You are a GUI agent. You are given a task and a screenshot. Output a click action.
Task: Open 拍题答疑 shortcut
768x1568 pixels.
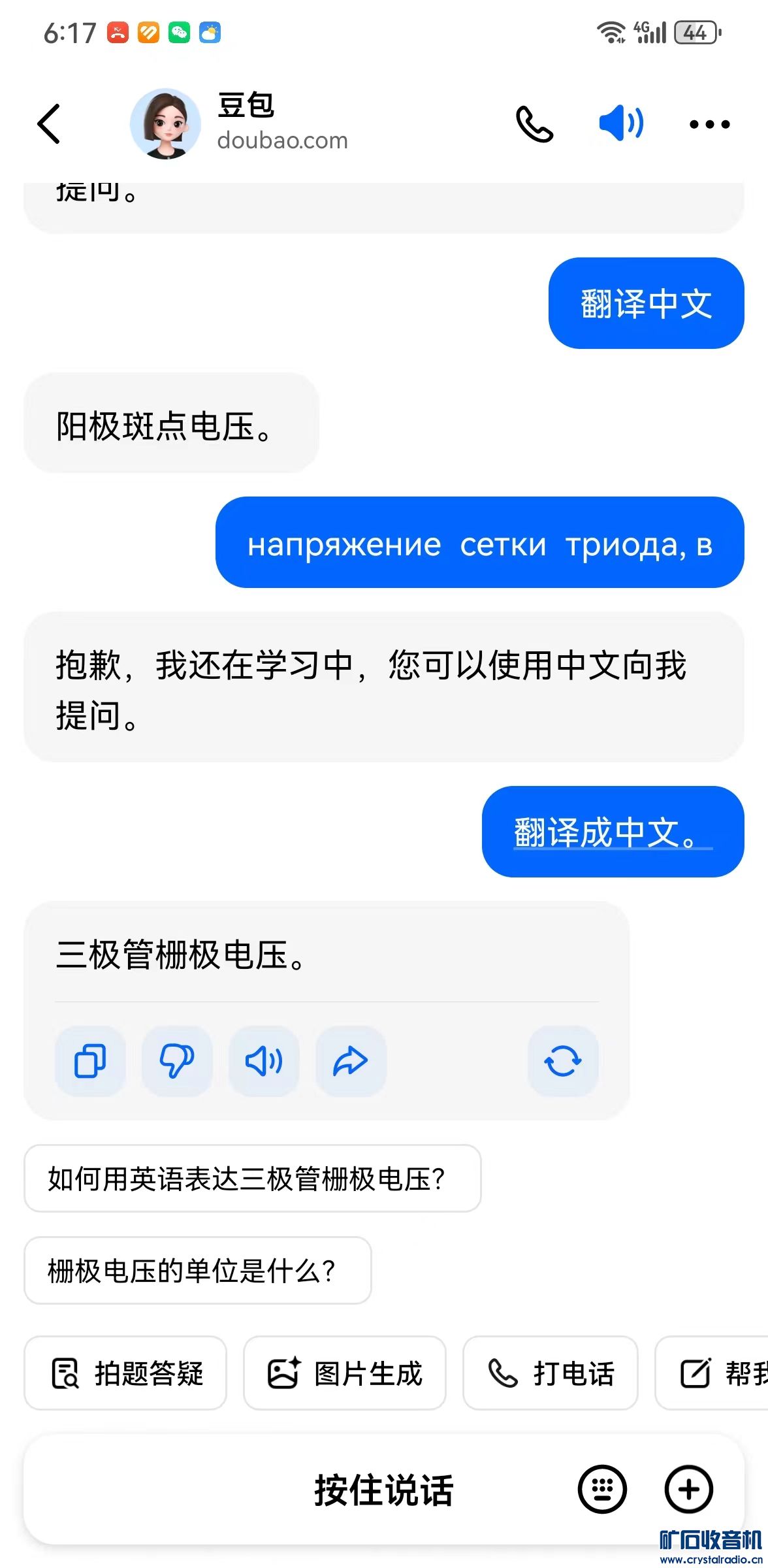tap(125, 1373)
